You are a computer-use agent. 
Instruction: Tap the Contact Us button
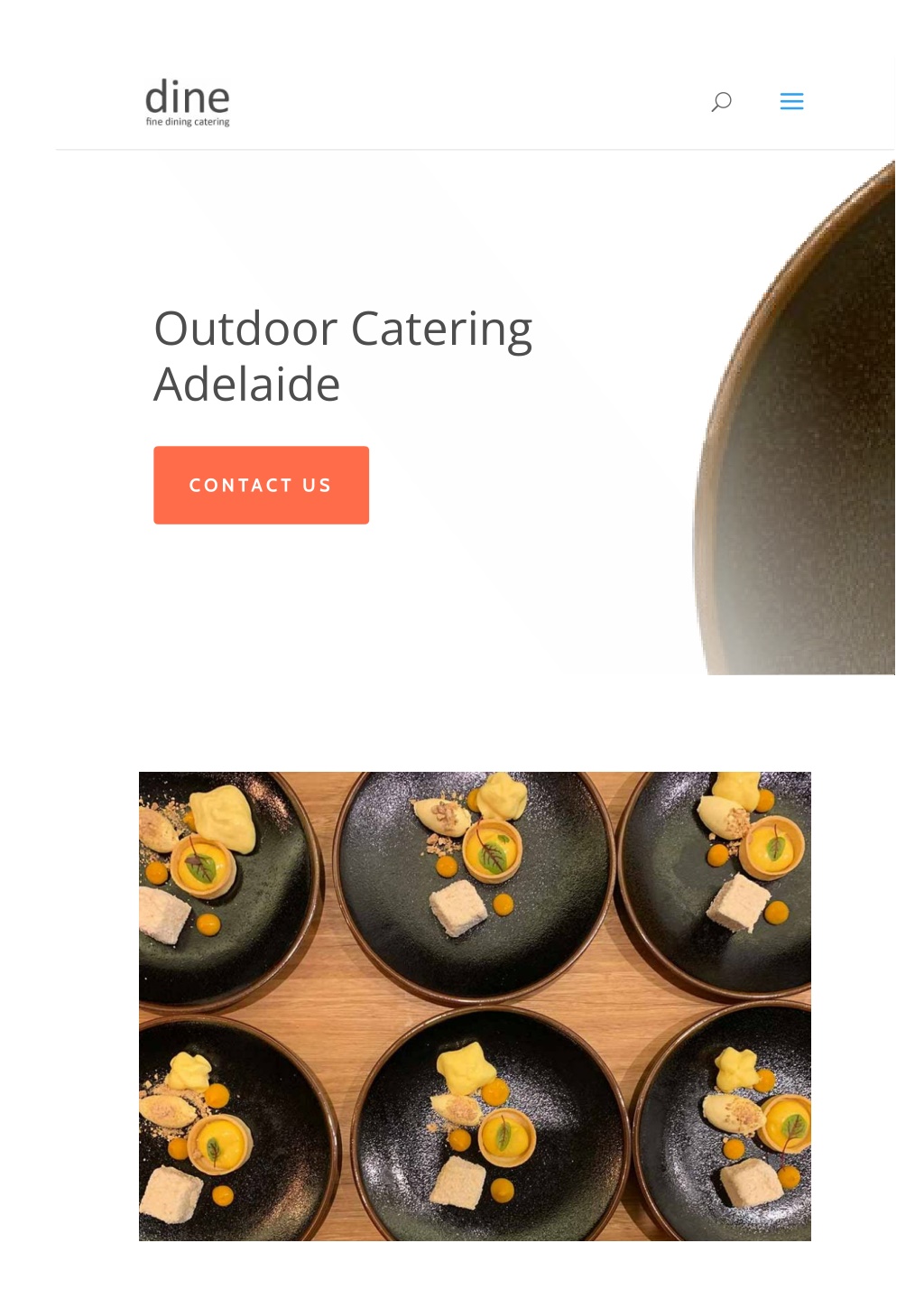[x=261, y=485]
